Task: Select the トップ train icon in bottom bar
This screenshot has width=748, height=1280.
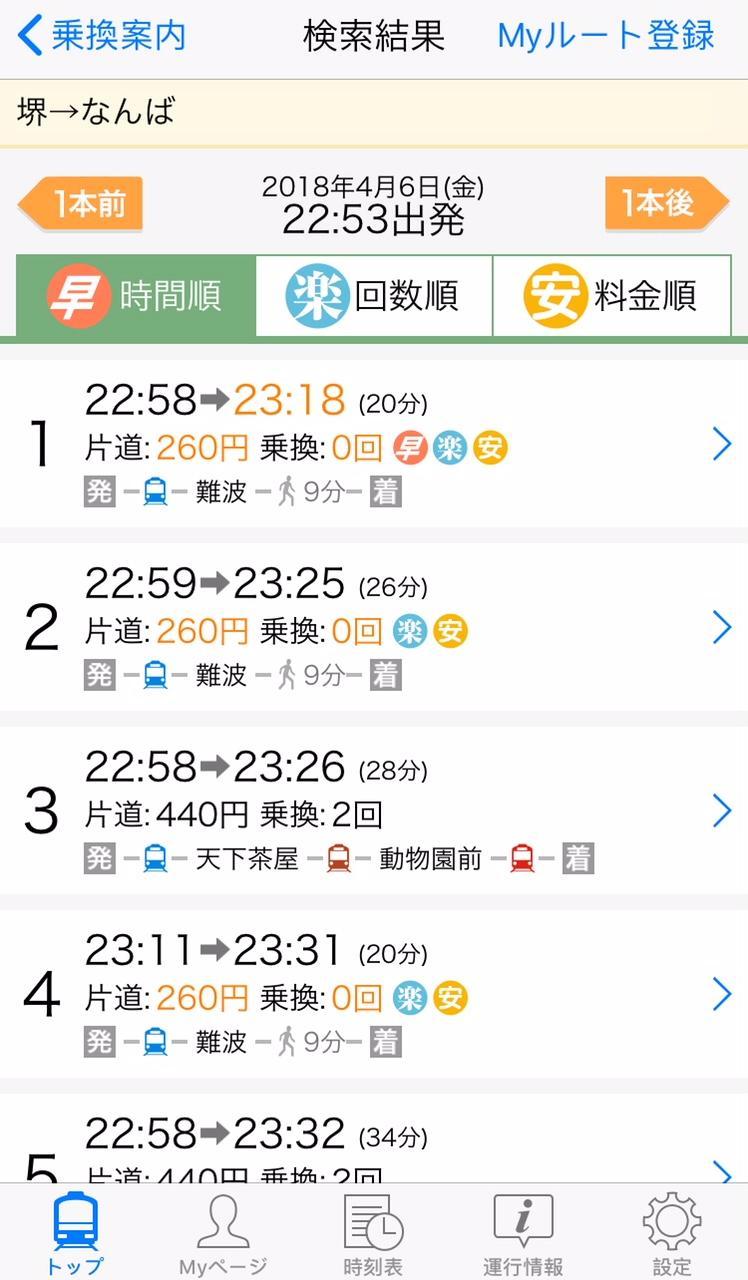Action: pyautogui.click(x=75, y=1220)
